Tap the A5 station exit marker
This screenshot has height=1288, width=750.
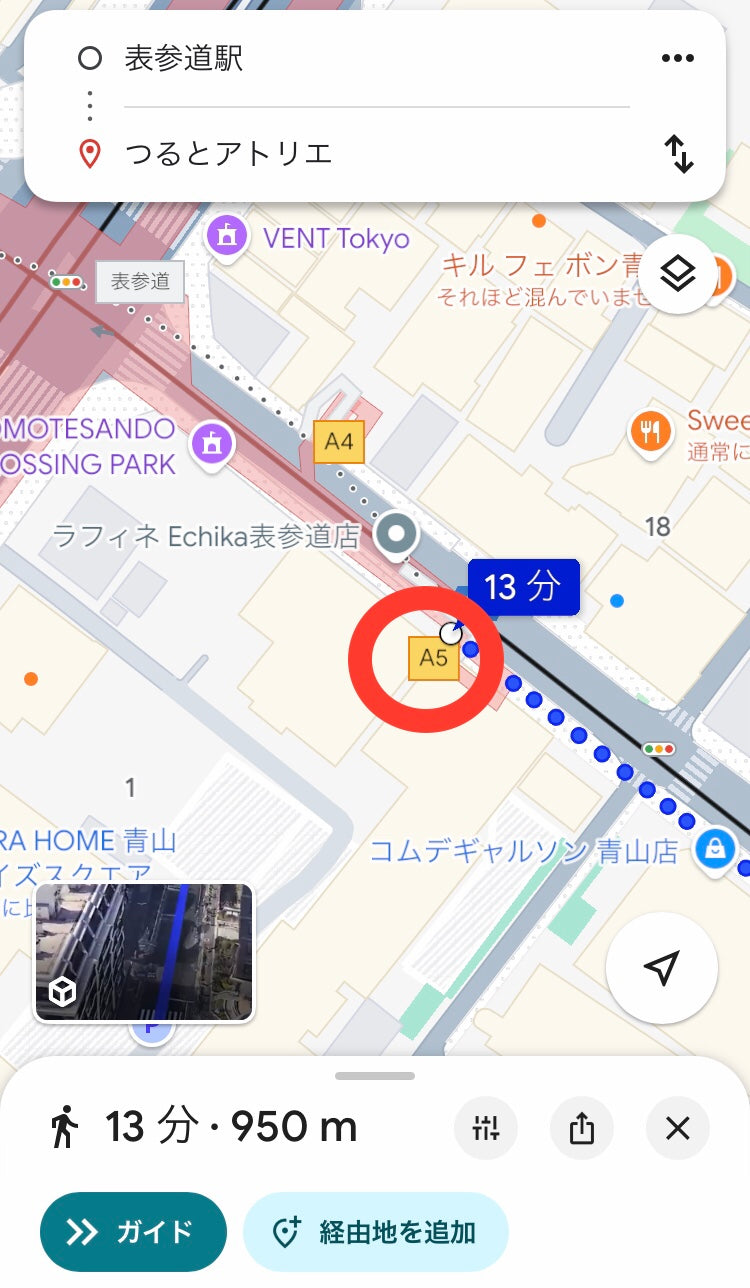coord(433,658)
